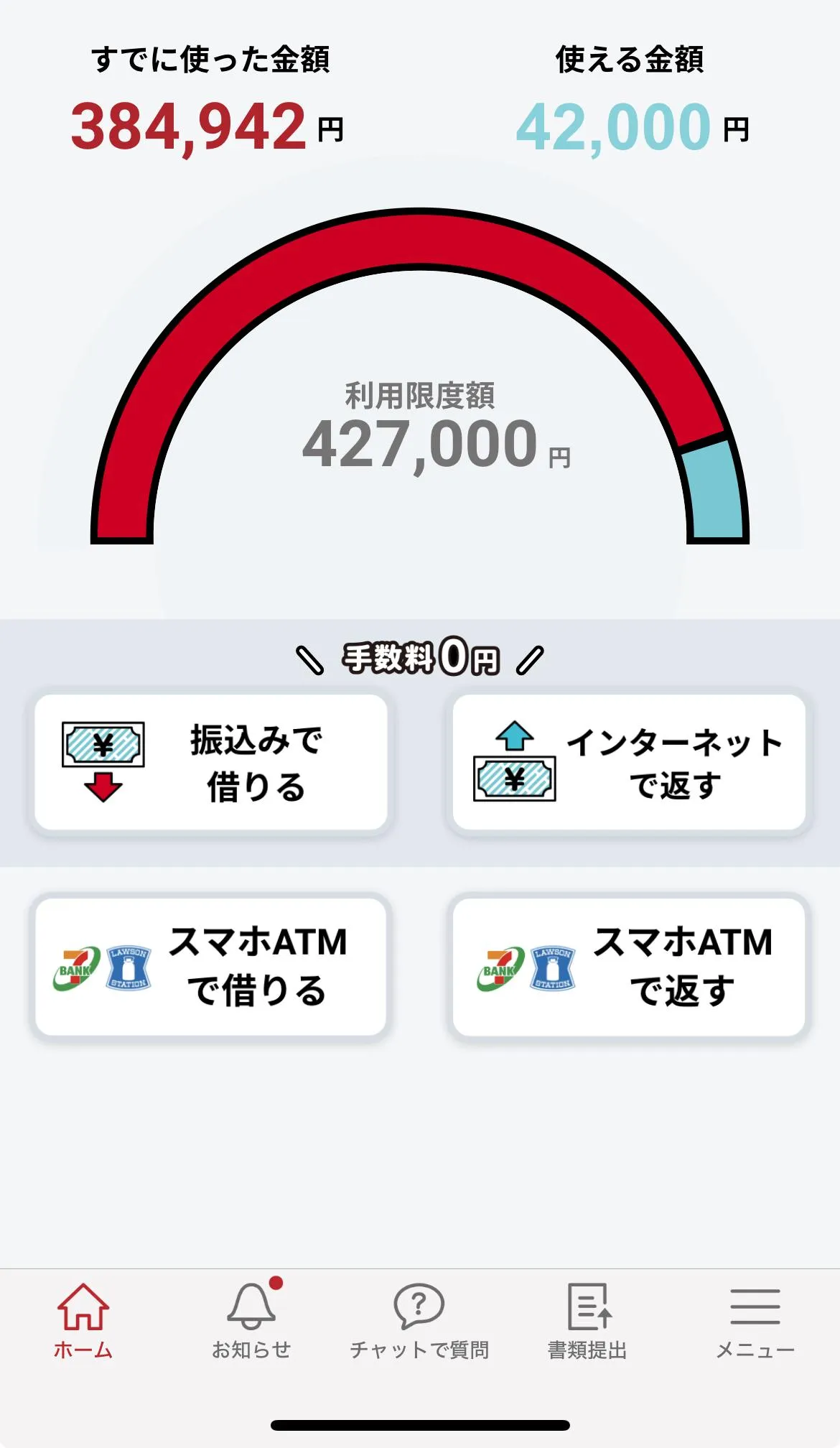Go to the ホーム tab
This screenshot has height=1448, width=840.
[x=83, y=1322]
